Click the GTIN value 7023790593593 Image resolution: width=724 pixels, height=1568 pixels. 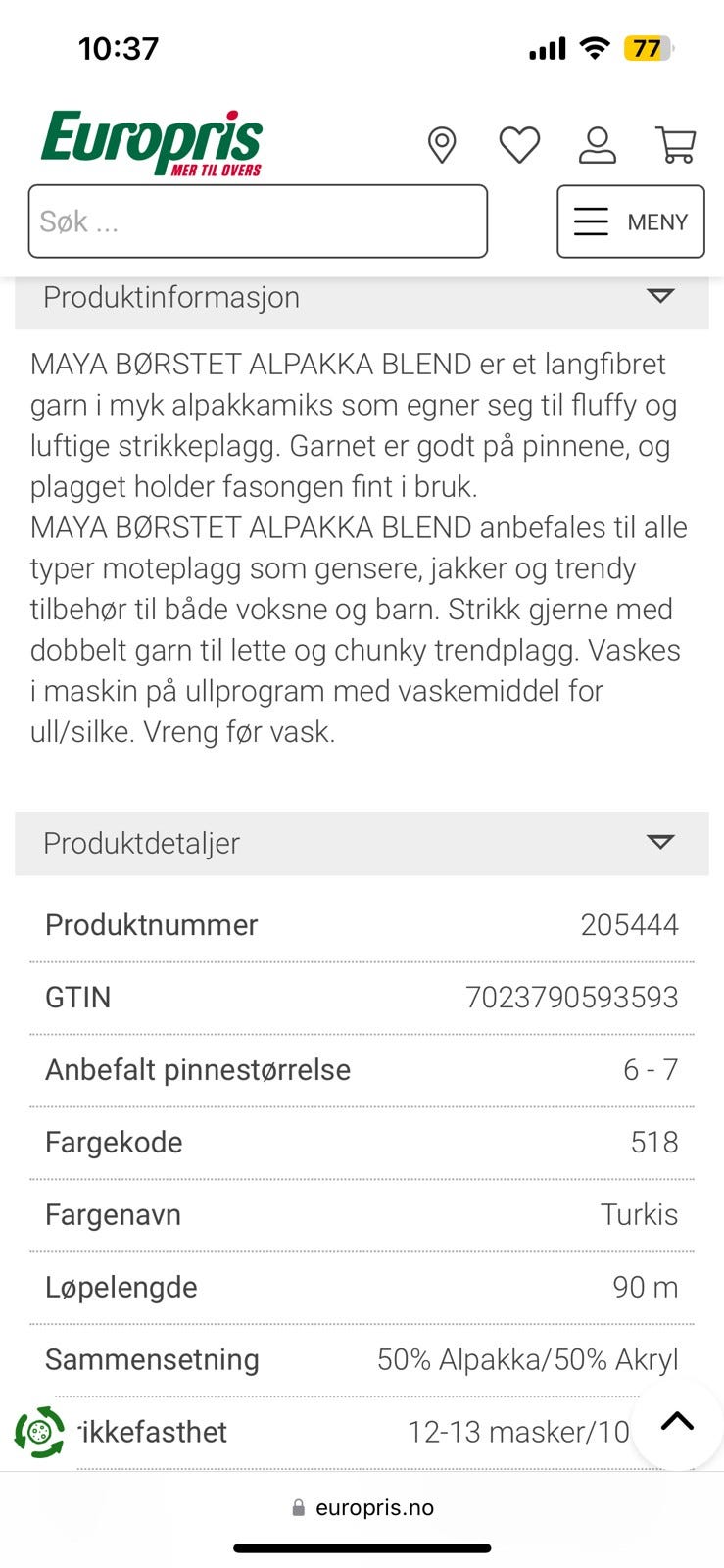571,997
